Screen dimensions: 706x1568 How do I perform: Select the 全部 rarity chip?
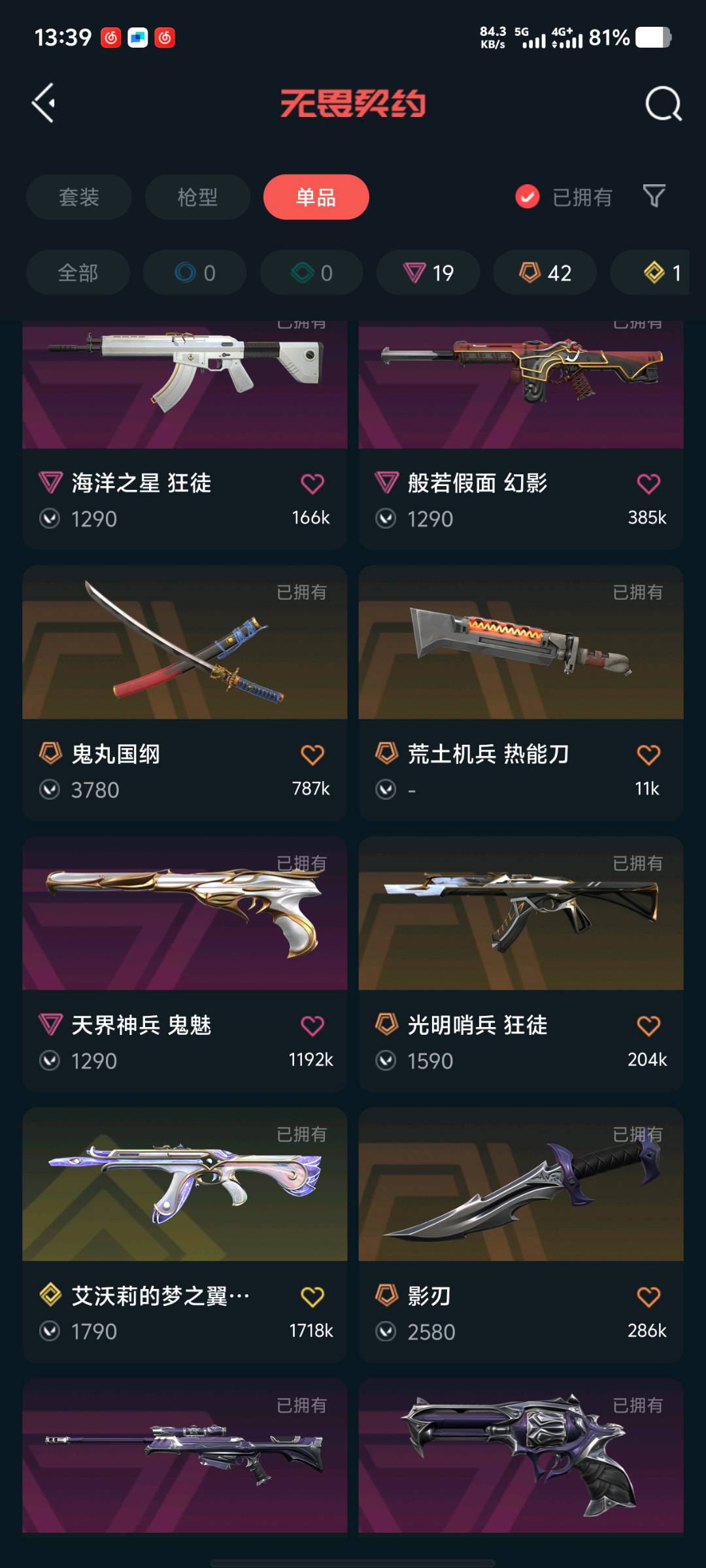coord(78,272)
